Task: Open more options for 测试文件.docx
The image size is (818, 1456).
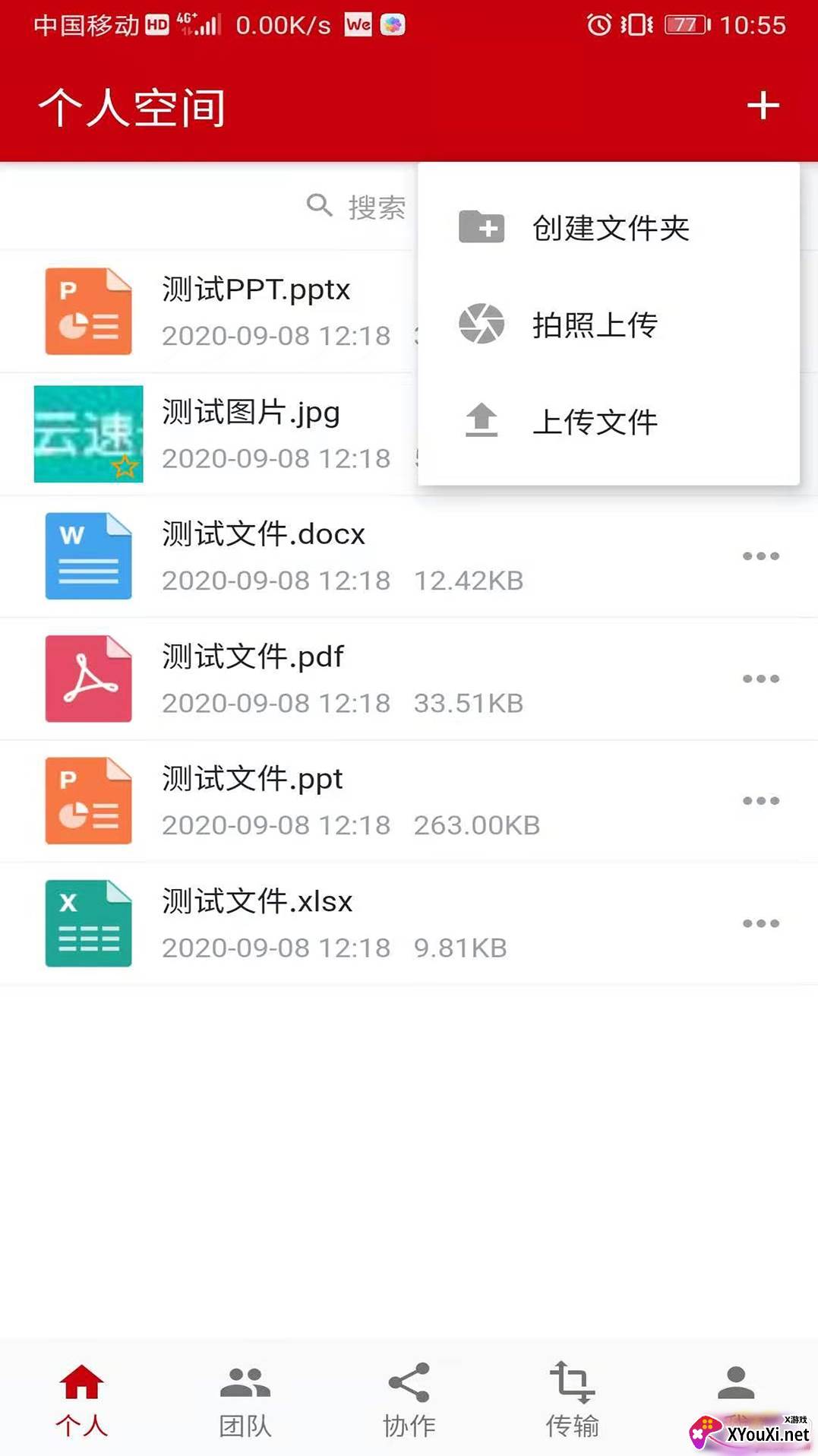Action: (760, 556)
